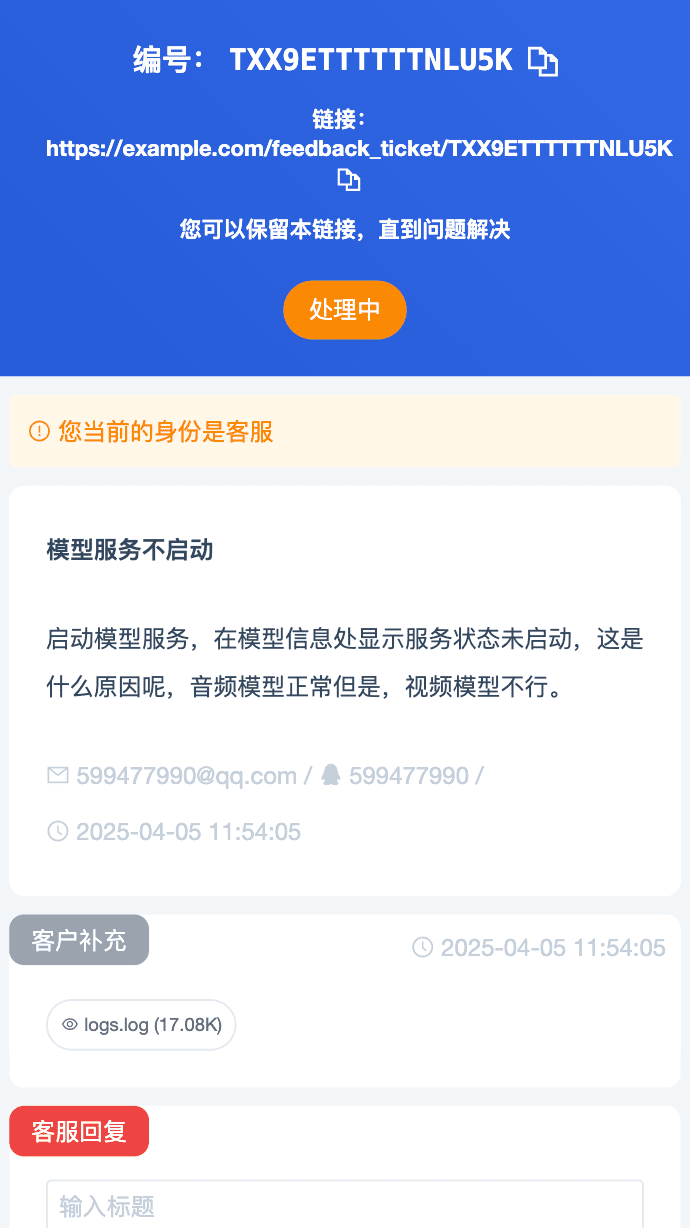690x1228 pixels.
Task: Copy the feedback ticket link
Action: [348, 180]
